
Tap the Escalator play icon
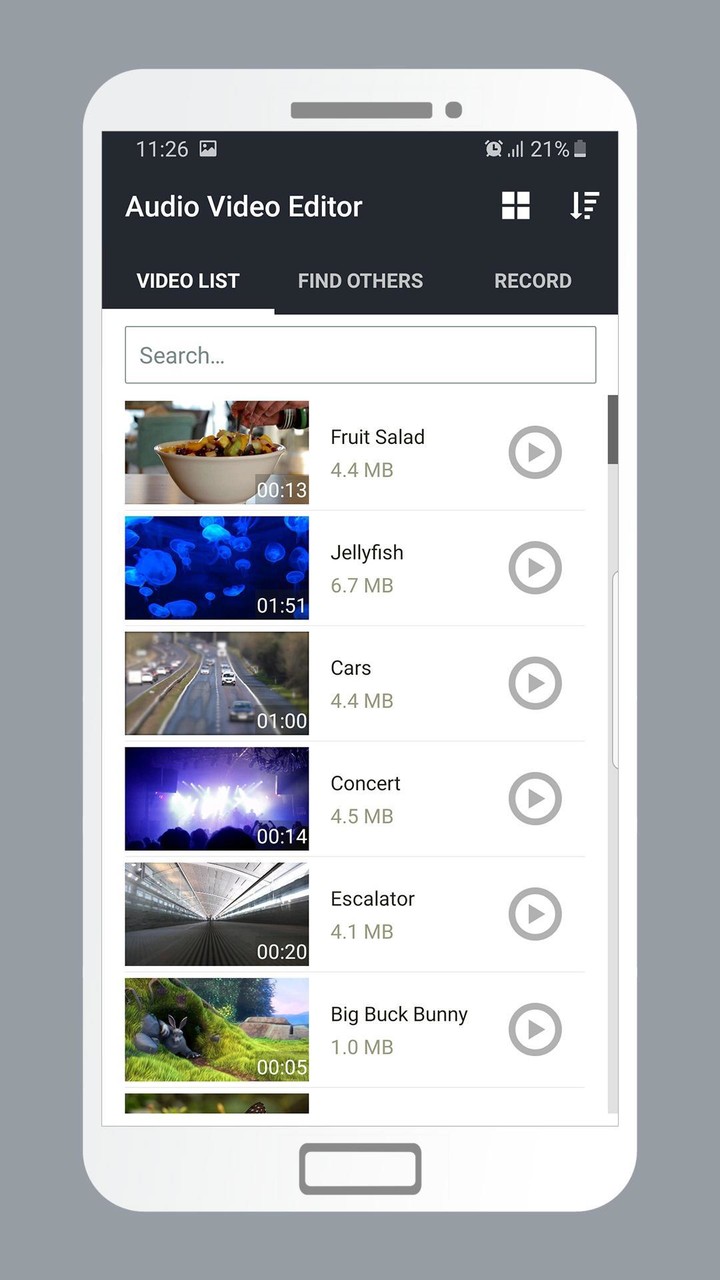point(535,914)
